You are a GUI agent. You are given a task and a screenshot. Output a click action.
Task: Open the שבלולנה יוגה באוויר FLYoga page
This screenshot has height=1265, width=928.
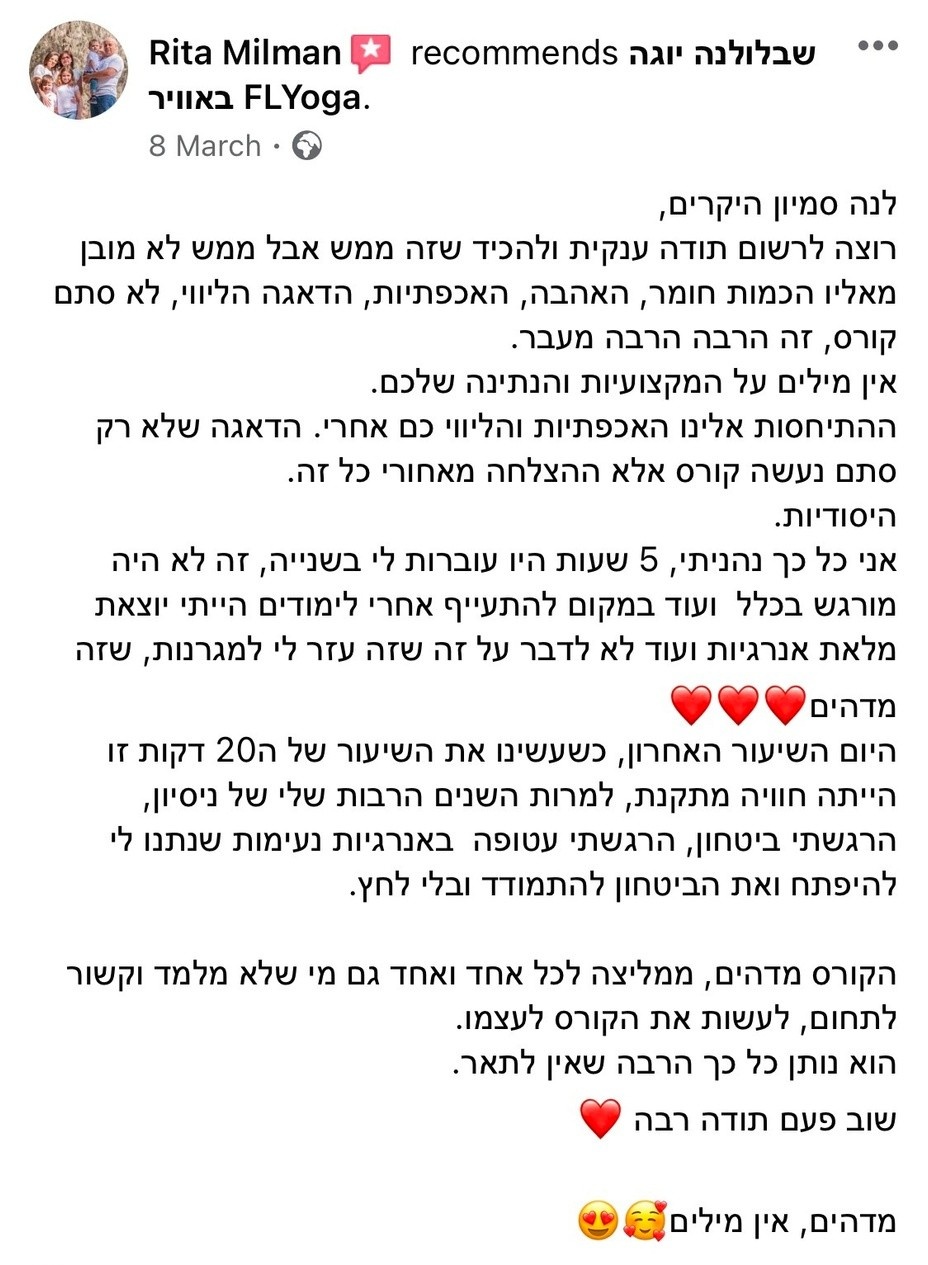(484, 76)
